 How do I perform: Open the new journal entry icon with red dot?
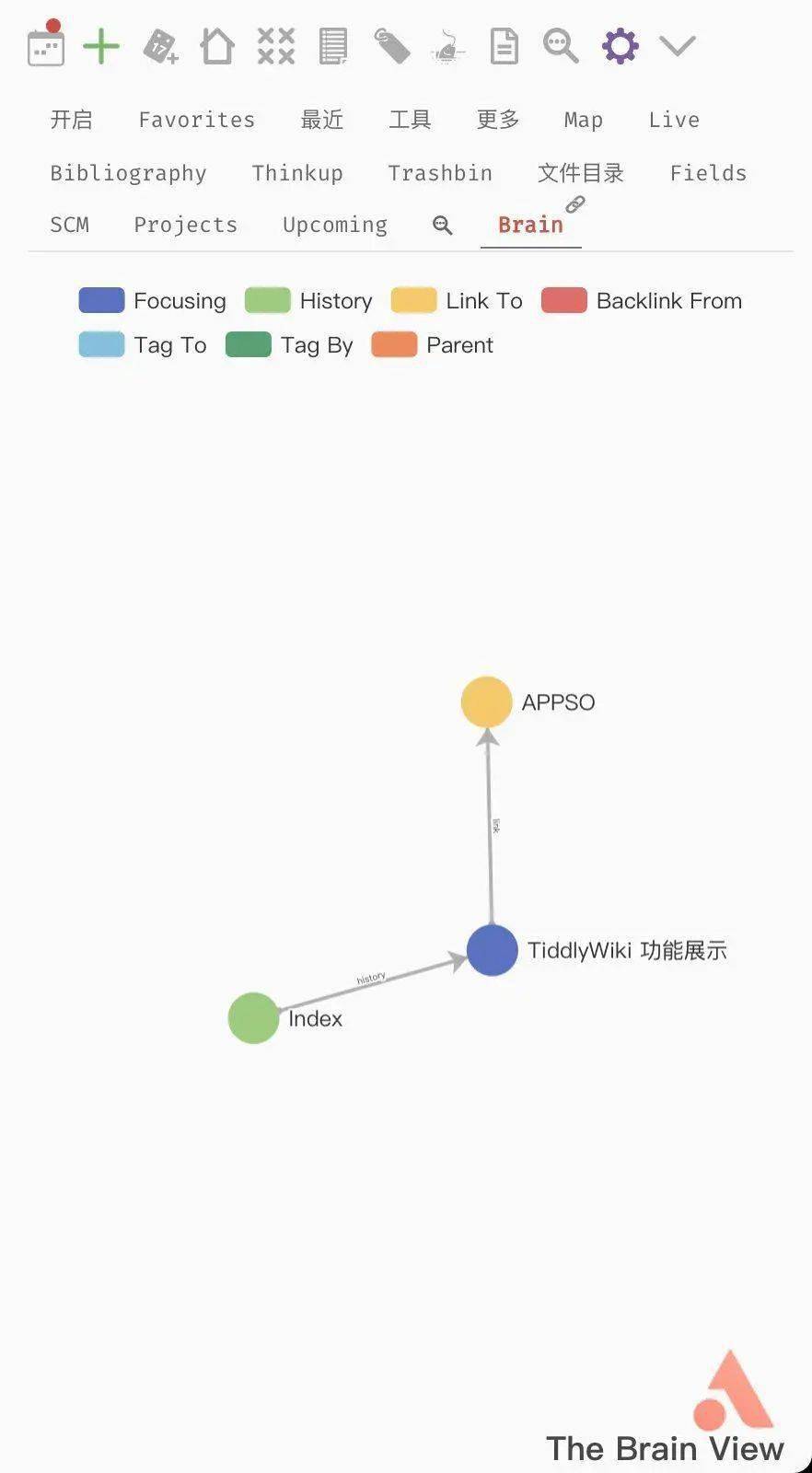click(44, 44)
